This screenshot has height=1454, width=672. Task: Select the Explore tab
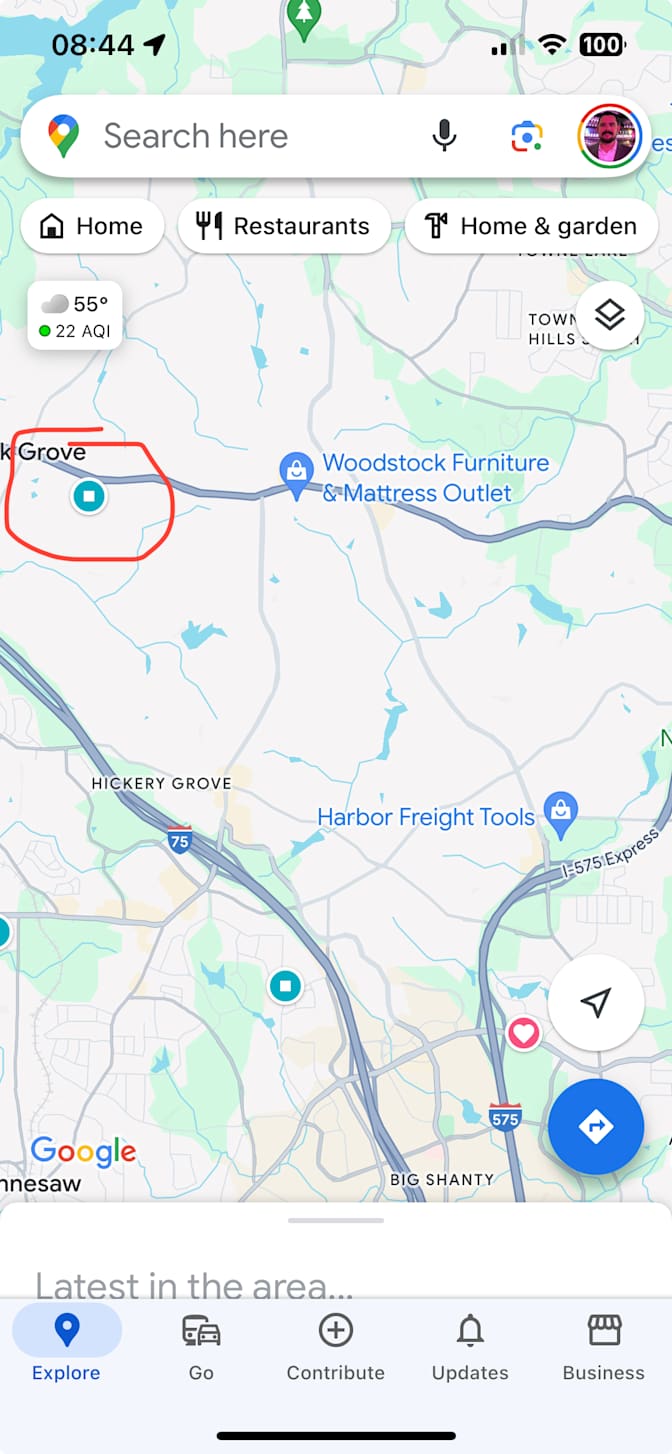click(x=66, y=1347)
